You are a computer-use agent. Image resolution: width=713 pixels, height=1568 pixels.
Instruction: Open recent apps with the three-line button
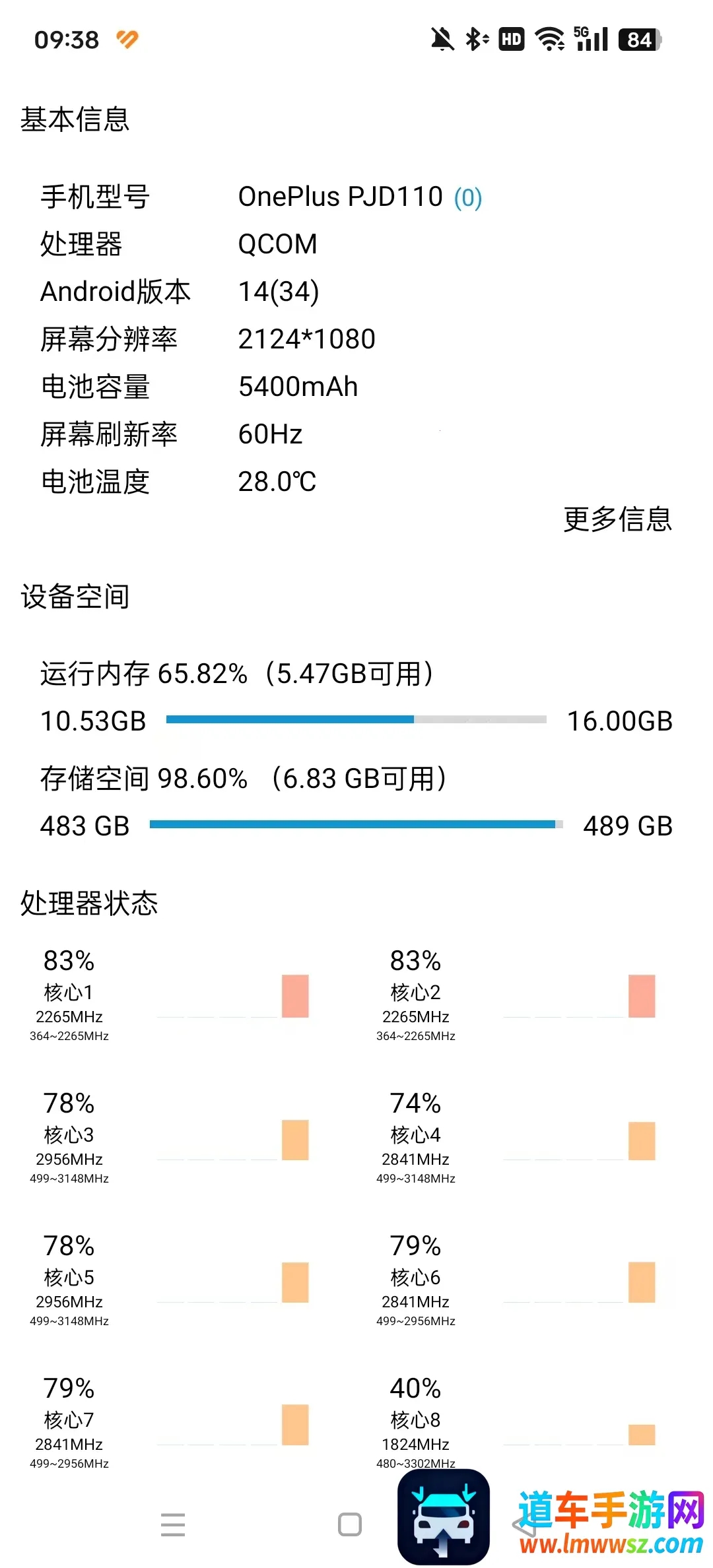pos(173,1524)
